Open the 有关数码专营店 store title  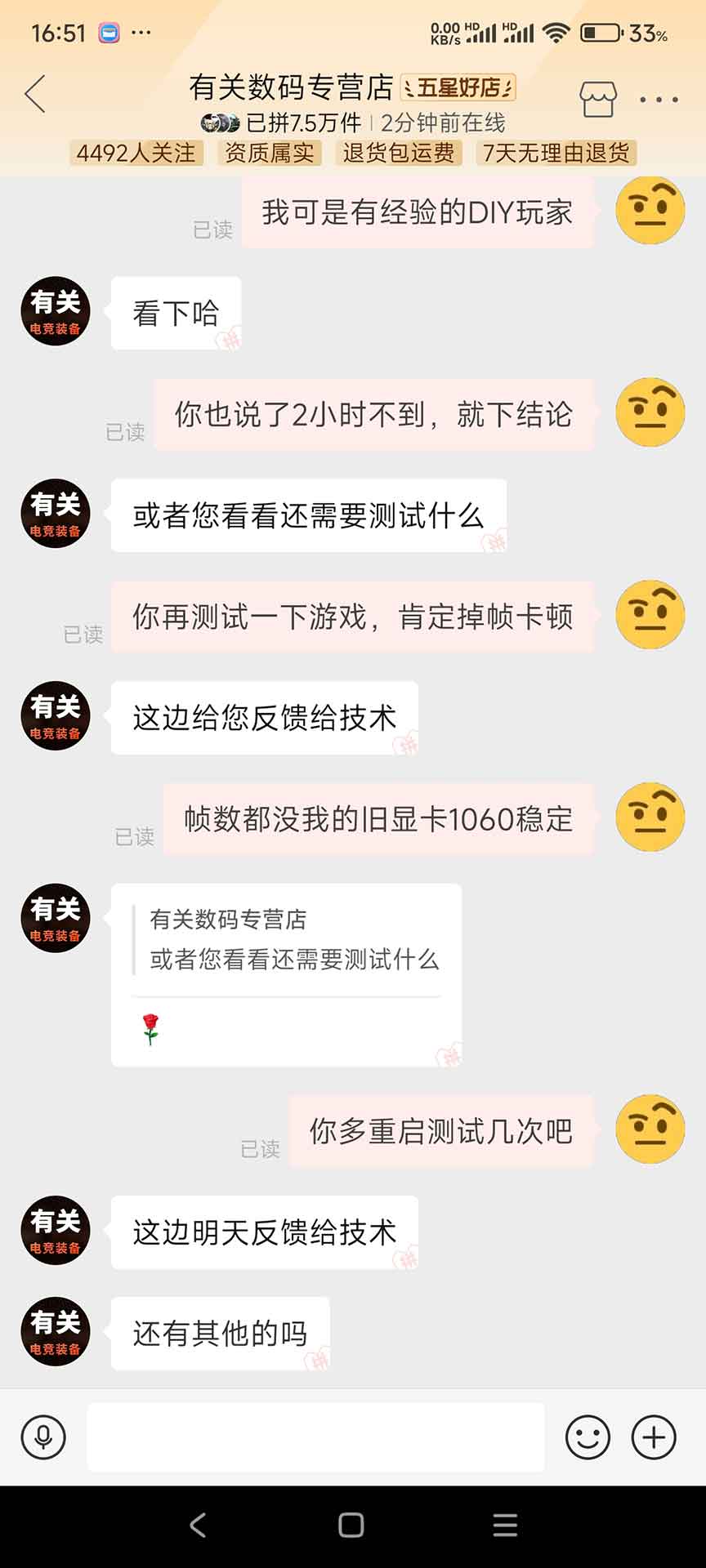tap(291, 87)
